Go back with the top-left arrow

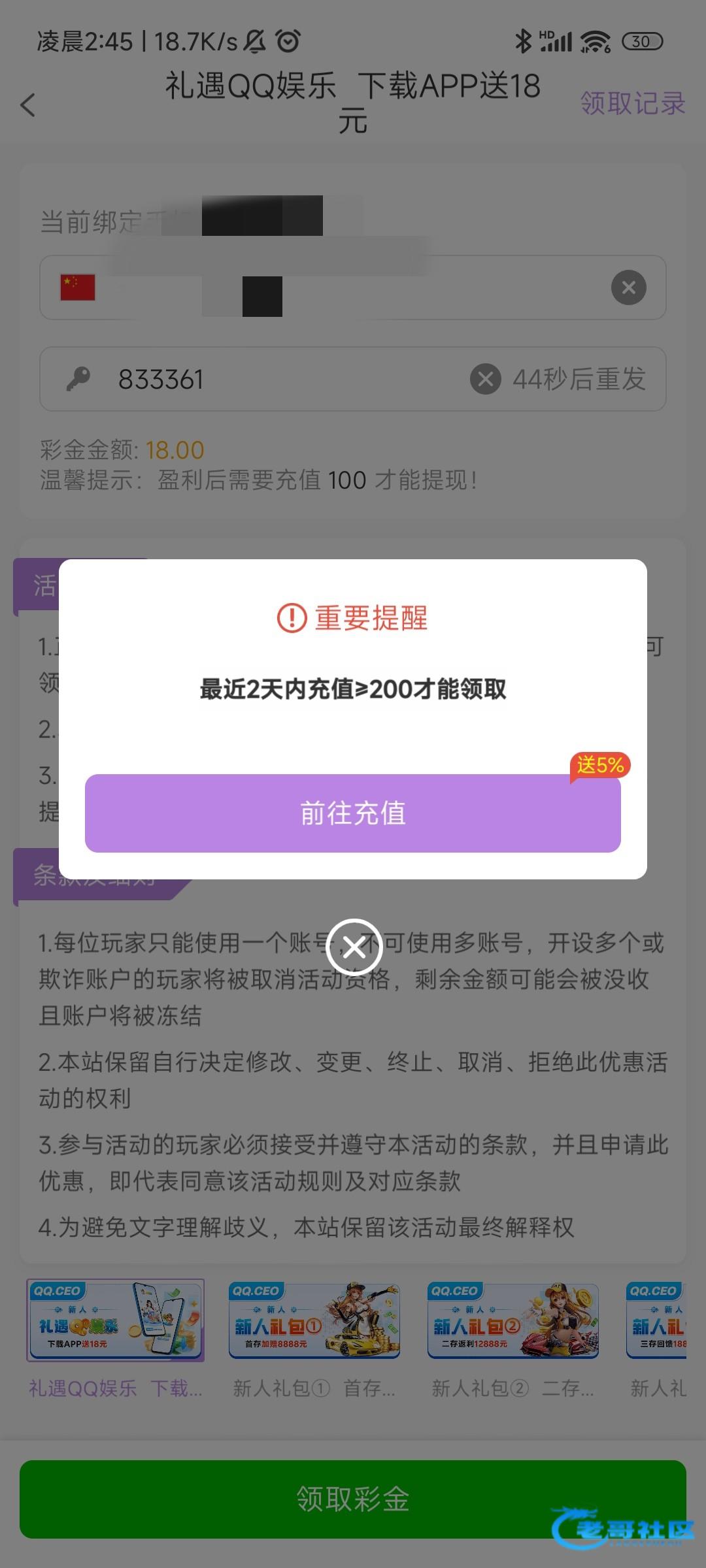27,105
